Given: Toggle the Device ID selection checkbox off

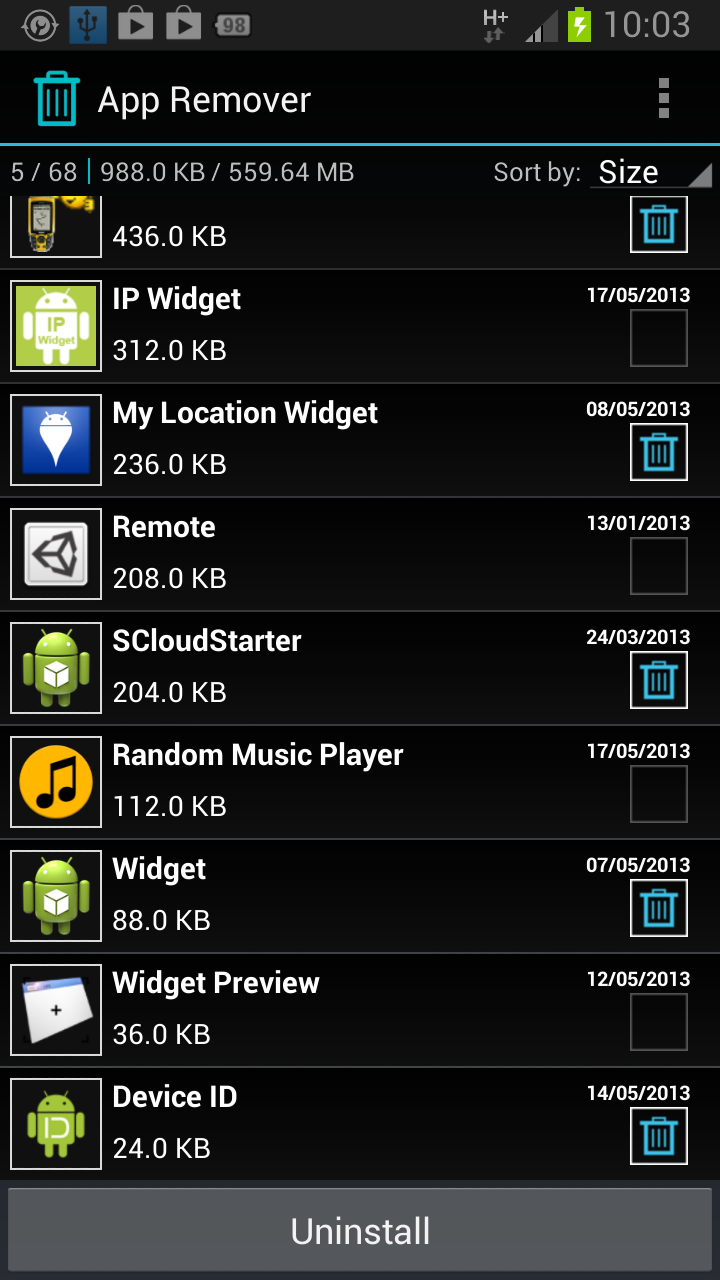Looking at the screenshot, I should coord(658,1135).
